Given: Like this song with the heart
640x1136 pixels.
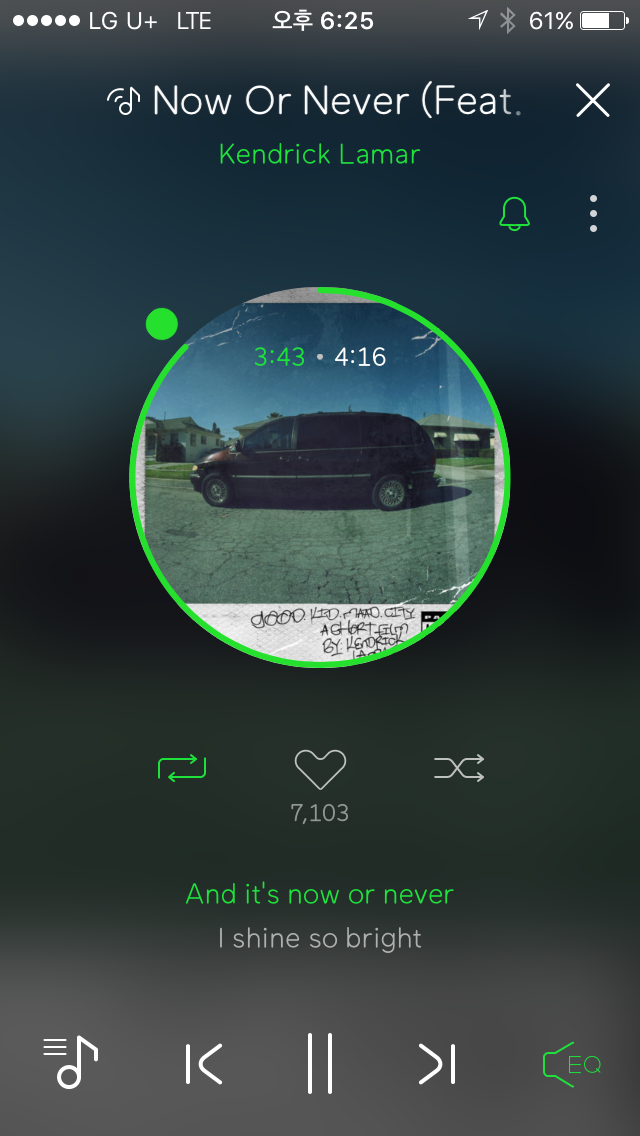Looking at the screenshot, I should (x=320, y=769).
